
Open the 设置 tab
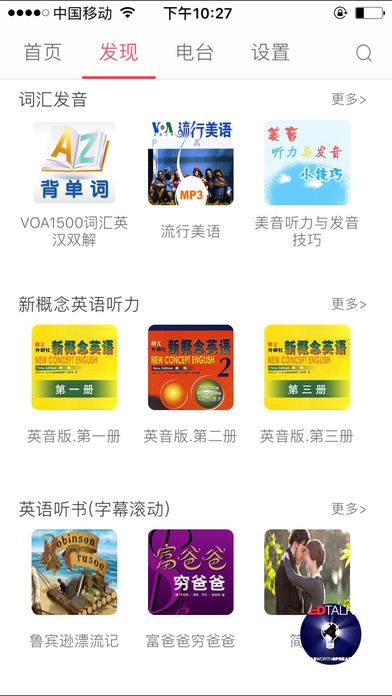[x=270, y=52]
